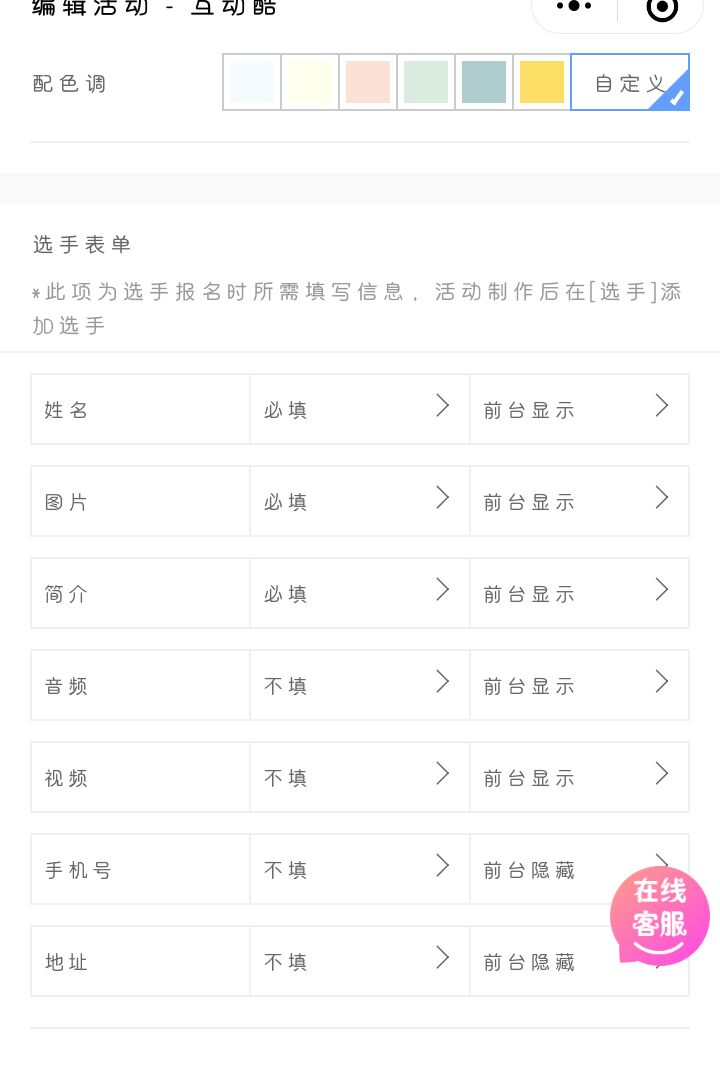
Task: Pick the bright yellow color scheme
Action: point(542,82)
